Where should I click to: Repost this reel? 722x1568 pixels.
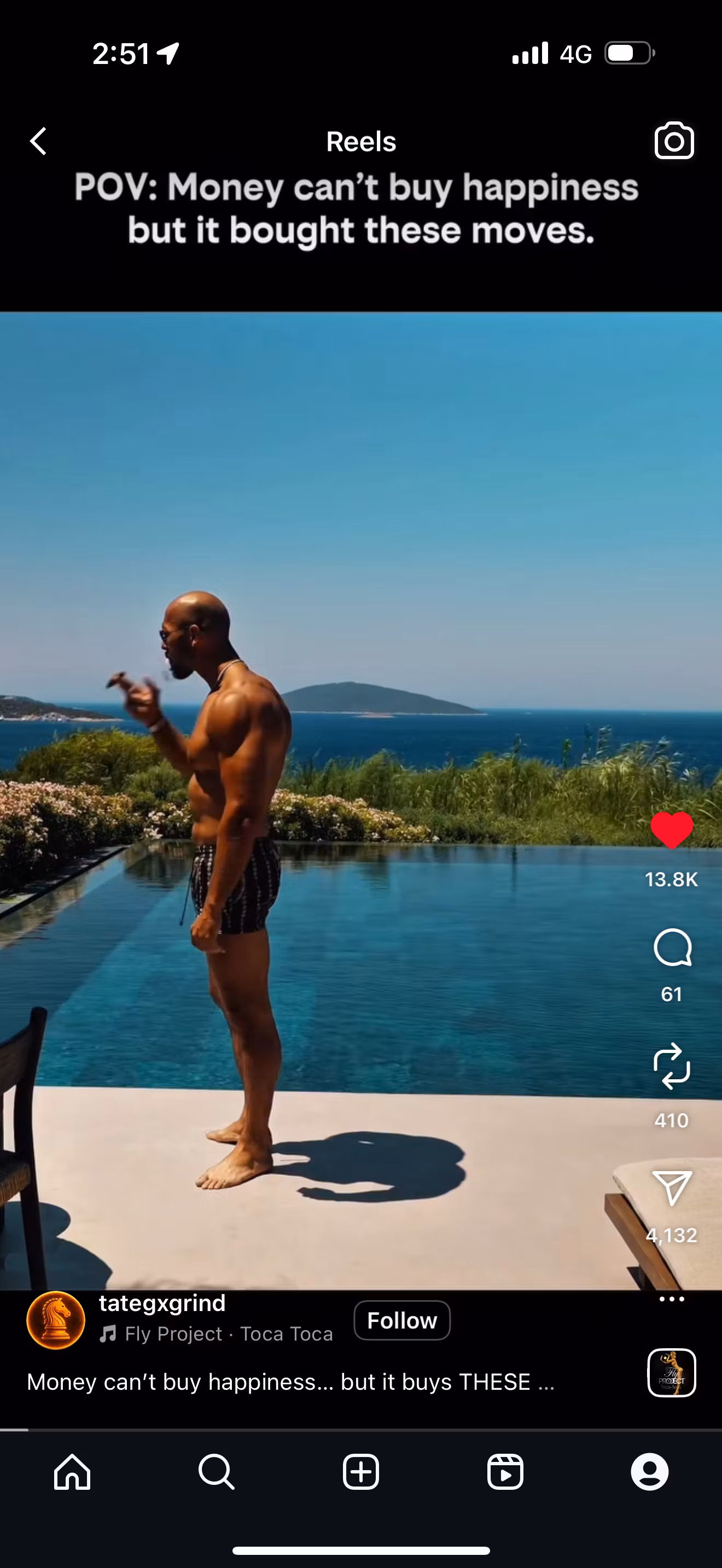point(672,1067)
